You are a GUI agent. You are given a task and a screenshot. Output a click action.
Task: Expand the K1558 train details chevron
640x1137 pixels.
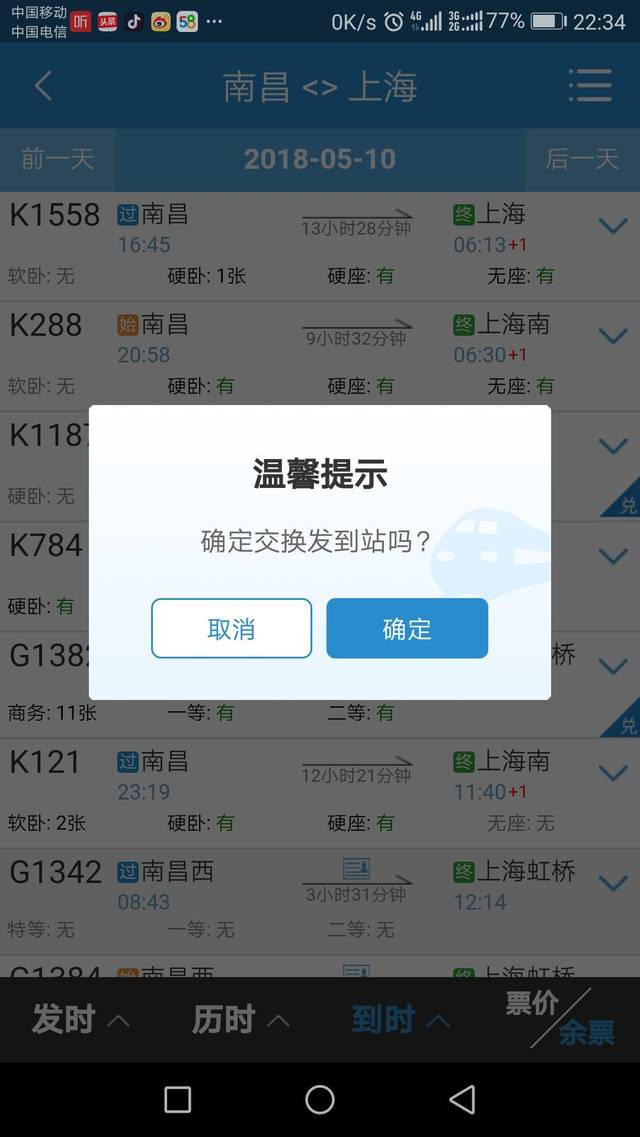613,227
